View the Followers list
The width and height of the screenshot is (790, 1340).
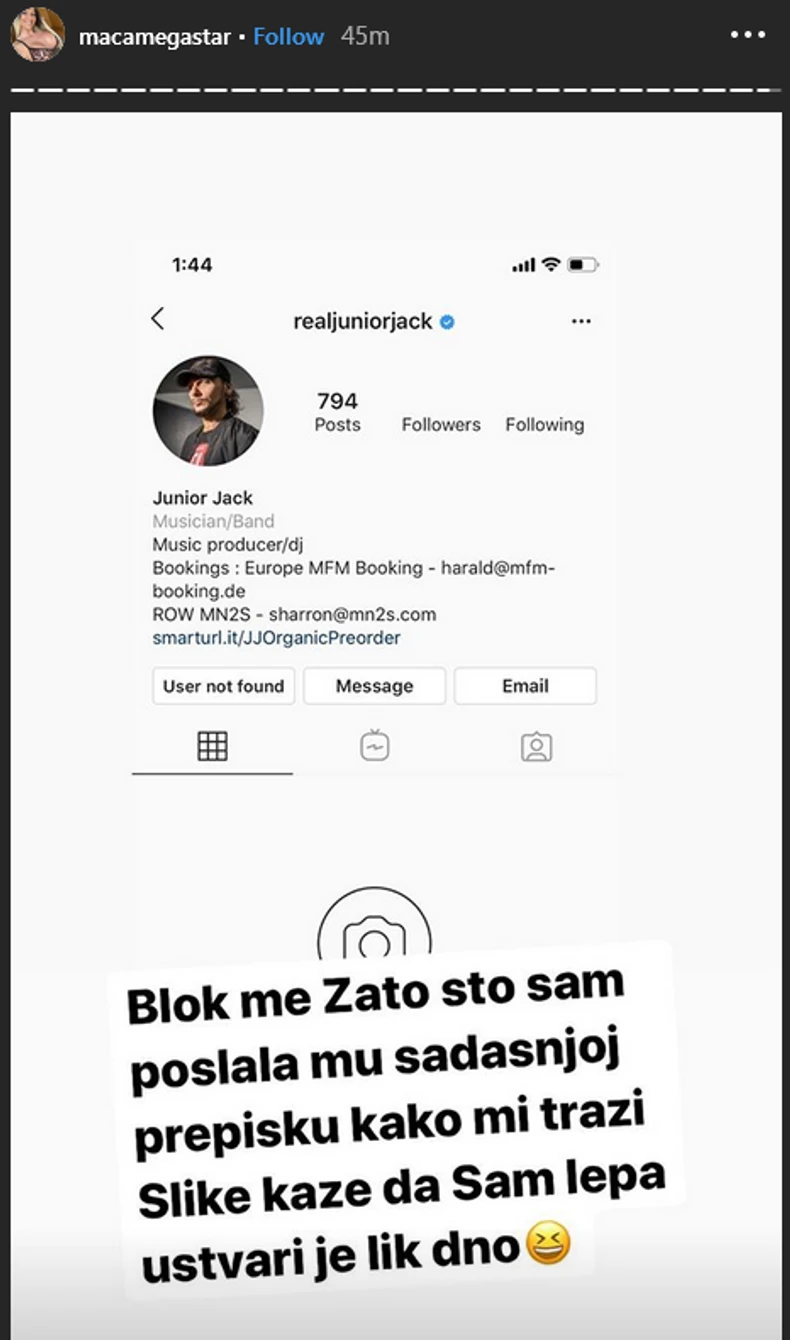click(x=440, y=424)
